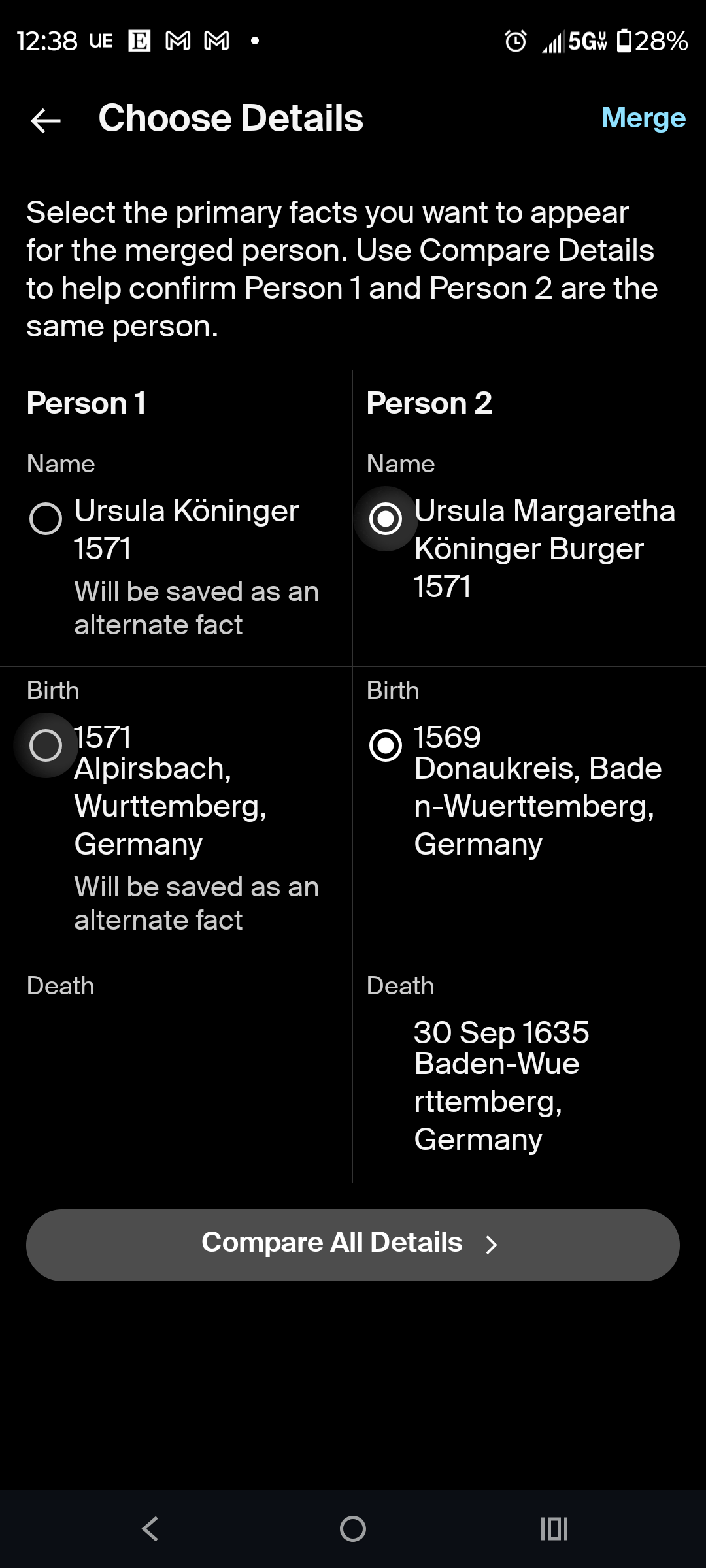Open recent apps from navigation bar
The image size is (706, 1568).
554,1529
